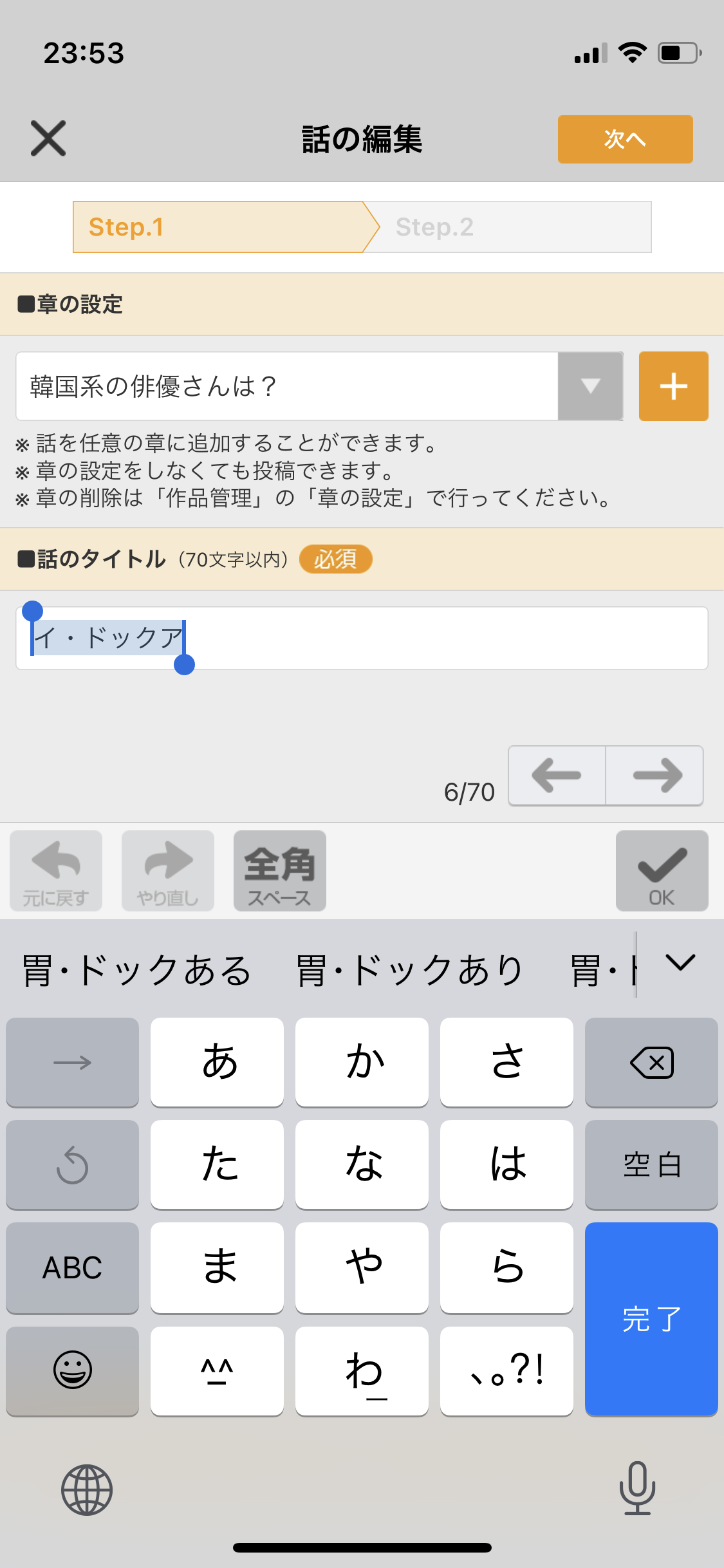Close the episode editor with X
724x1568 pixels.
click(x=48, y=138)
